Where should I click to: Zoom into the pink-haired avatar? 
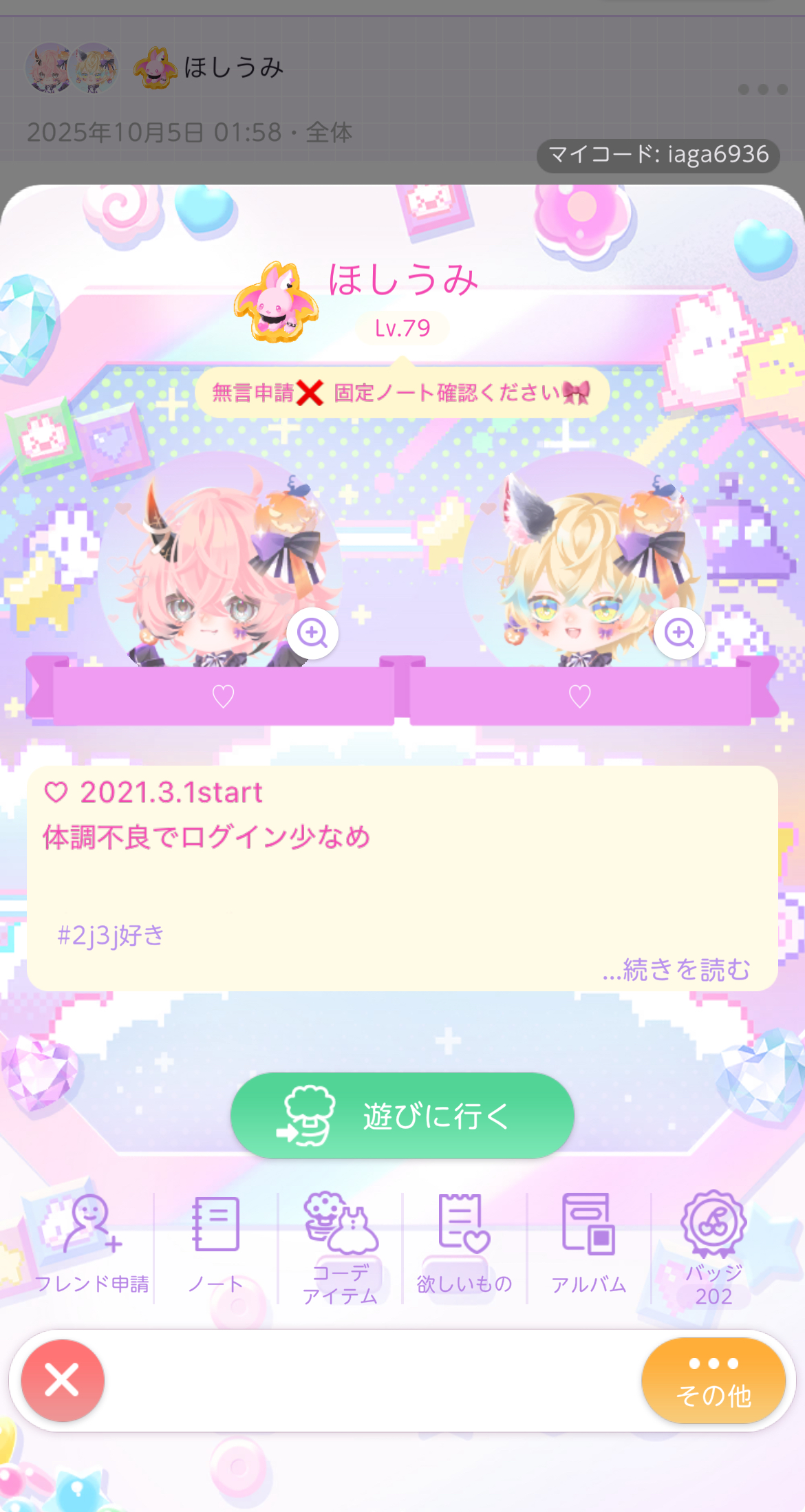[312, 633]
